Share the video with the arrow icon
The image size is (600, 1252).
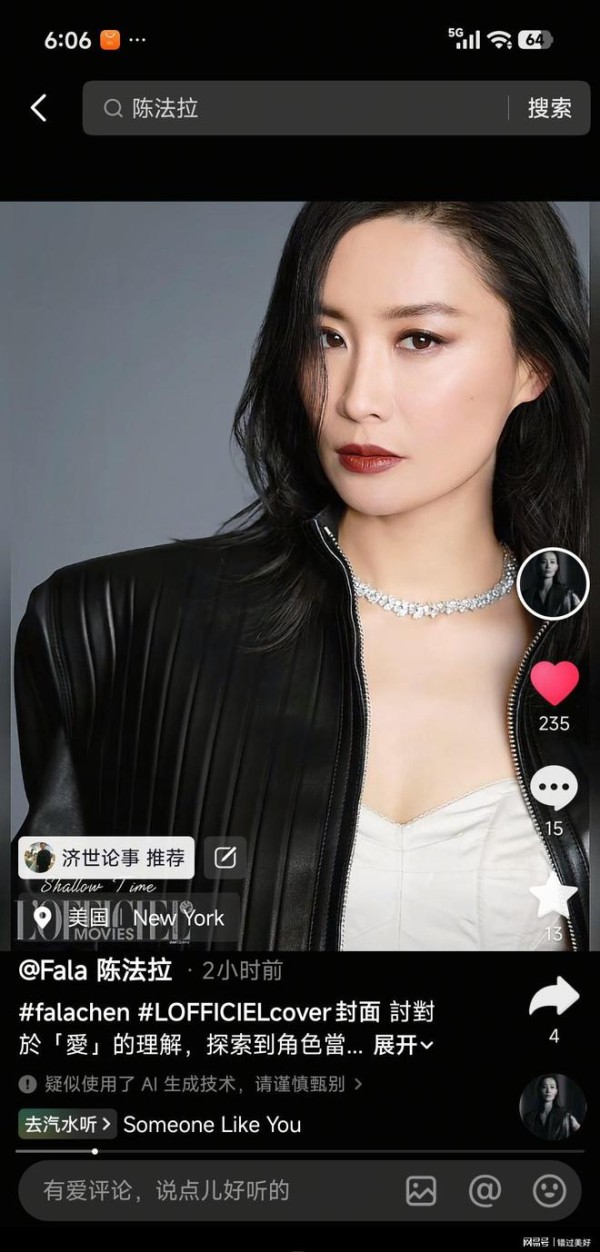(x=553, y=997)
